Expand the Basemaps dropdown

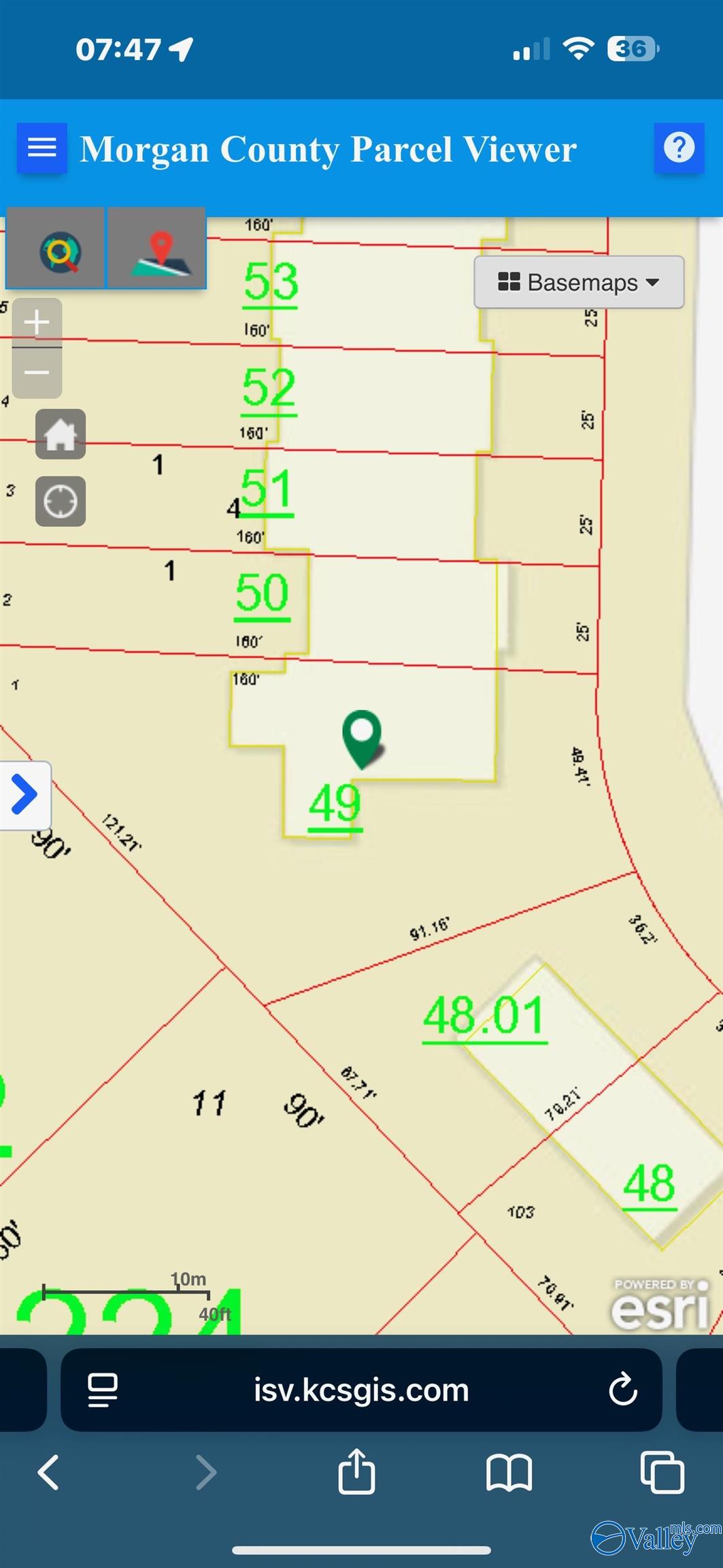click(579, 282)
